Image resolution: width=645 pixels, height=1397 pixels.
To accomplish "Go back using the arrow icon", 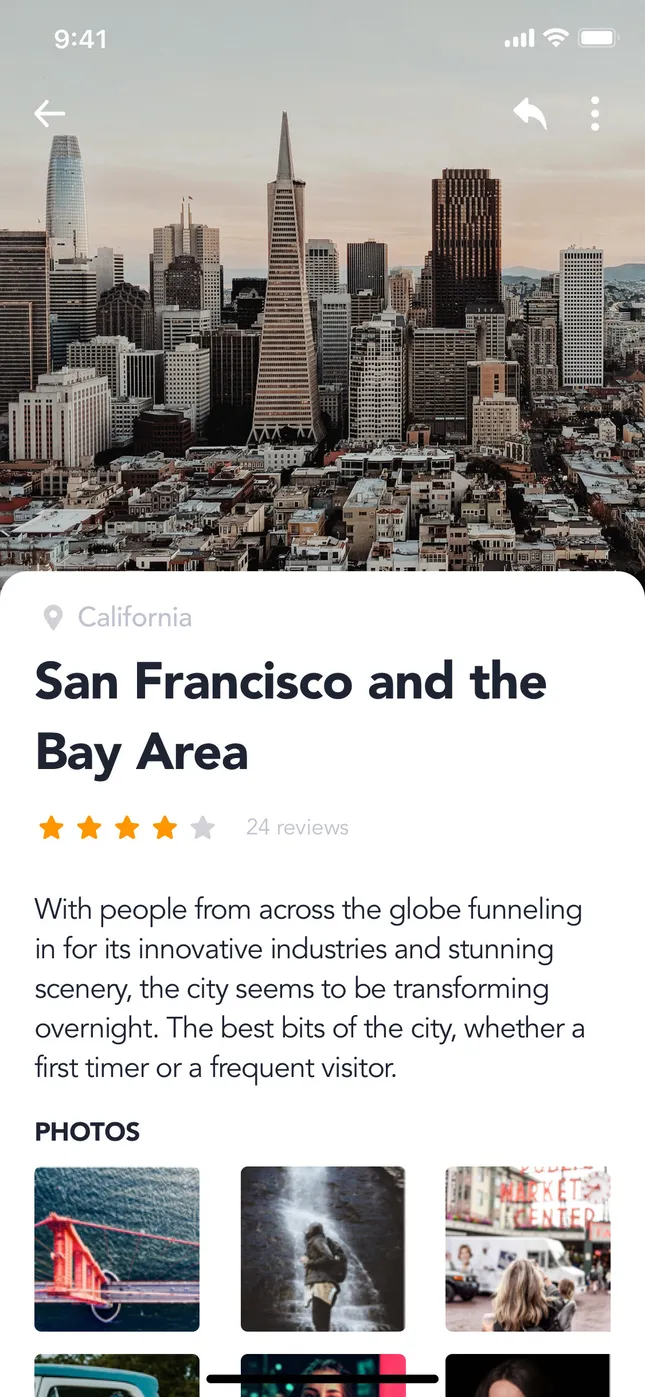I will pos(49,114).
